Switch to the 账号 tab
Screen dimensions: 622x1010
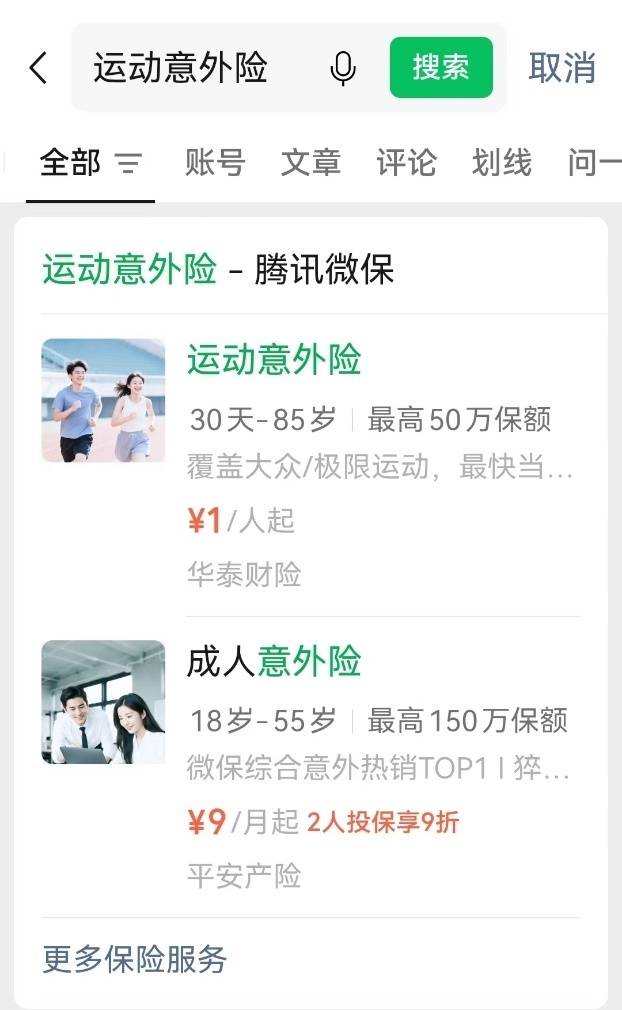pyautogui.click(x=215, y=163)
